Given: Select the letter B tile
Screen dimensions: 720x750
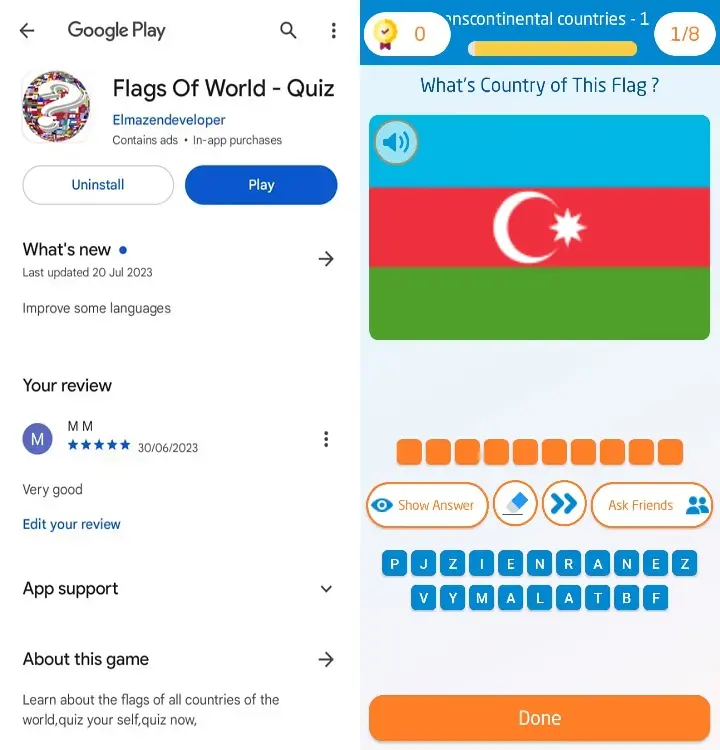Looking at the screenshot, I should click(x=627, y=598).
